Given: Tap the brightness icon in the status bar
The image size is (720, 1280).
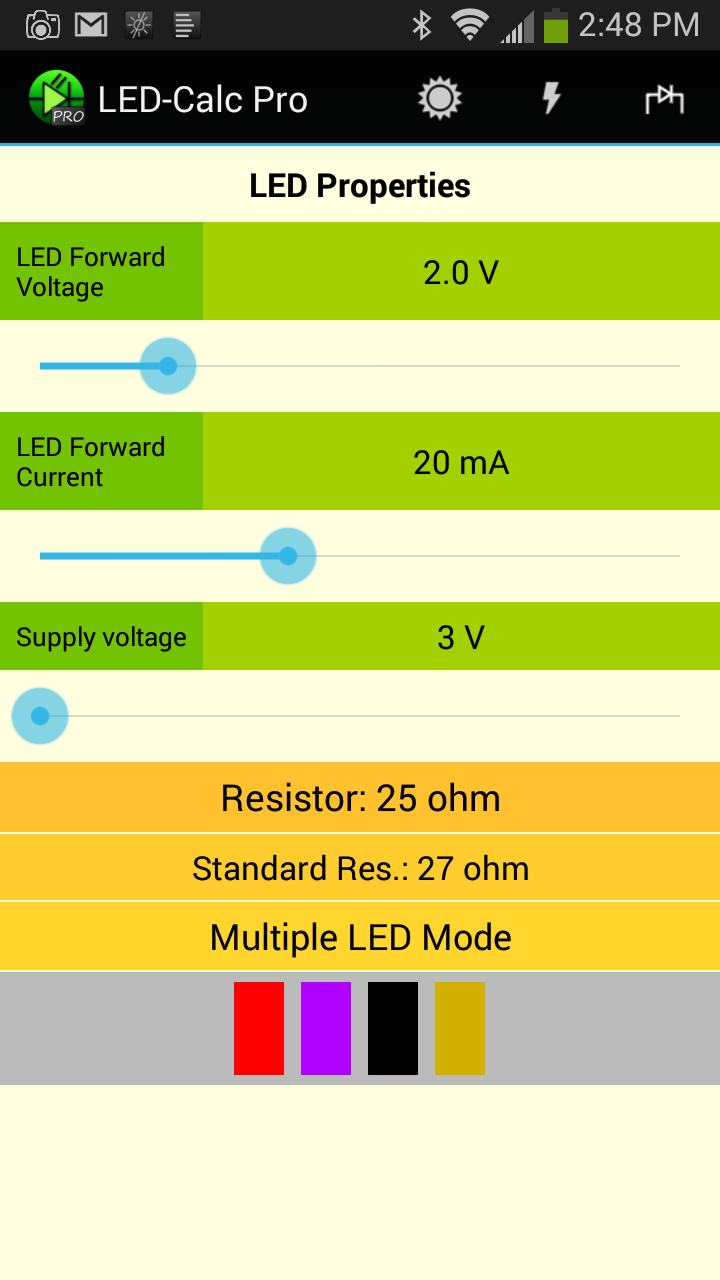Looking at the screenshot, I should [x=138, y=24].
